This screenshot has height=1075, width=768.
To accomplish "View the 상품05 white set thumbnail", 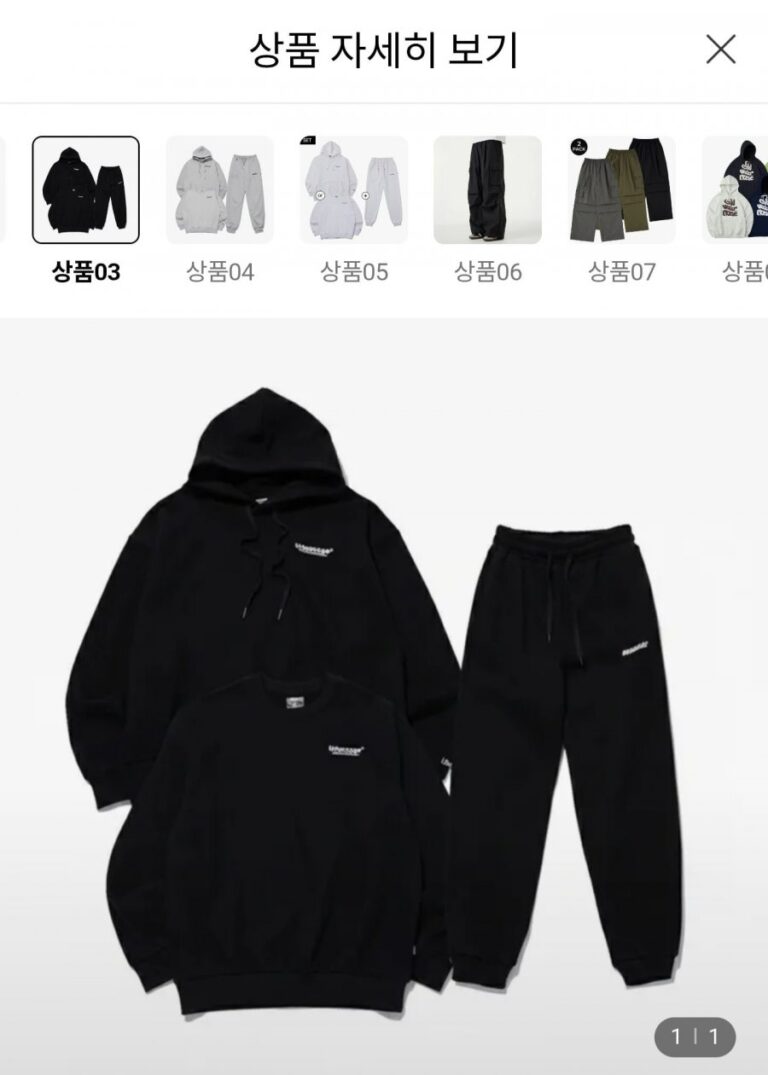I will pos(354,190).
